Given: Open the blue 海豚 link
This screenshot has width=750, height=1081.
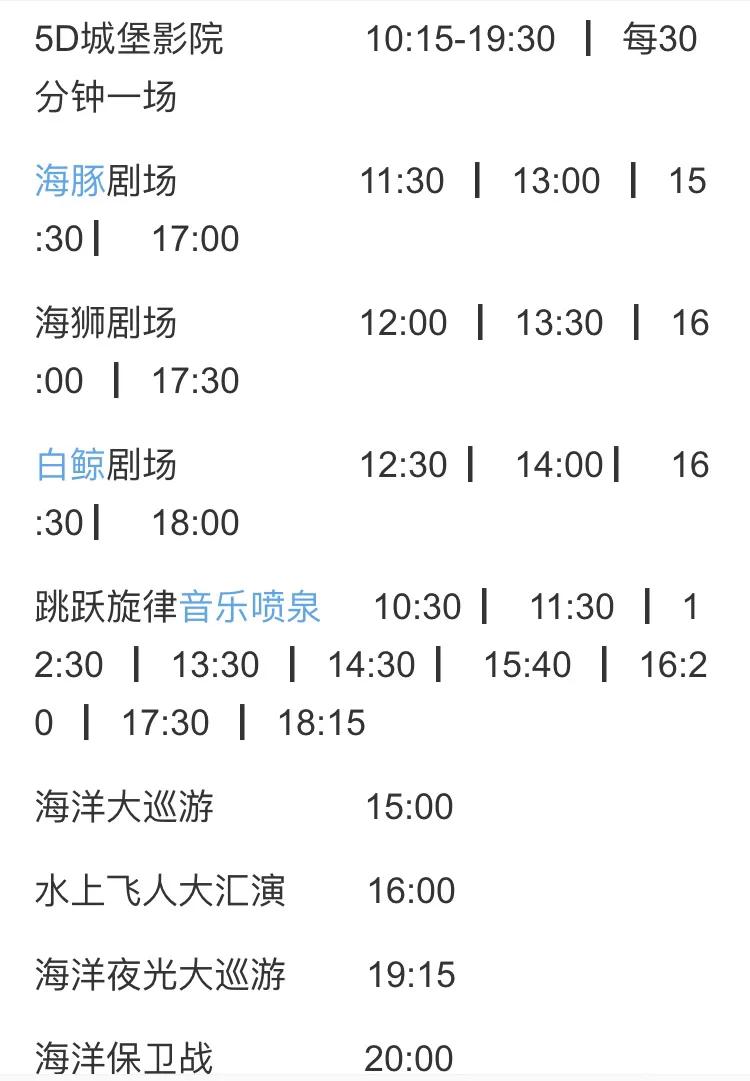Looking at the screenshot, I should [70, 181].
